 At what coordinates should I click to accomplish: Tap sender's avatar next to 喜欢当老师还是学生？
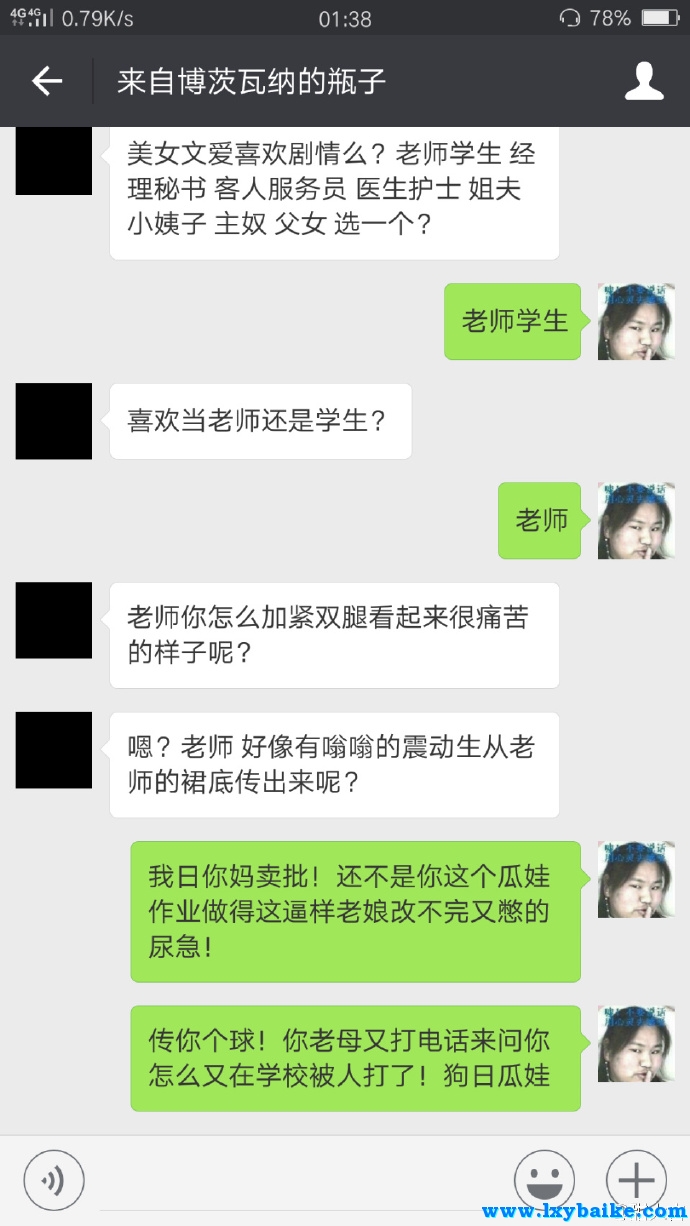(x=54, y=421)
